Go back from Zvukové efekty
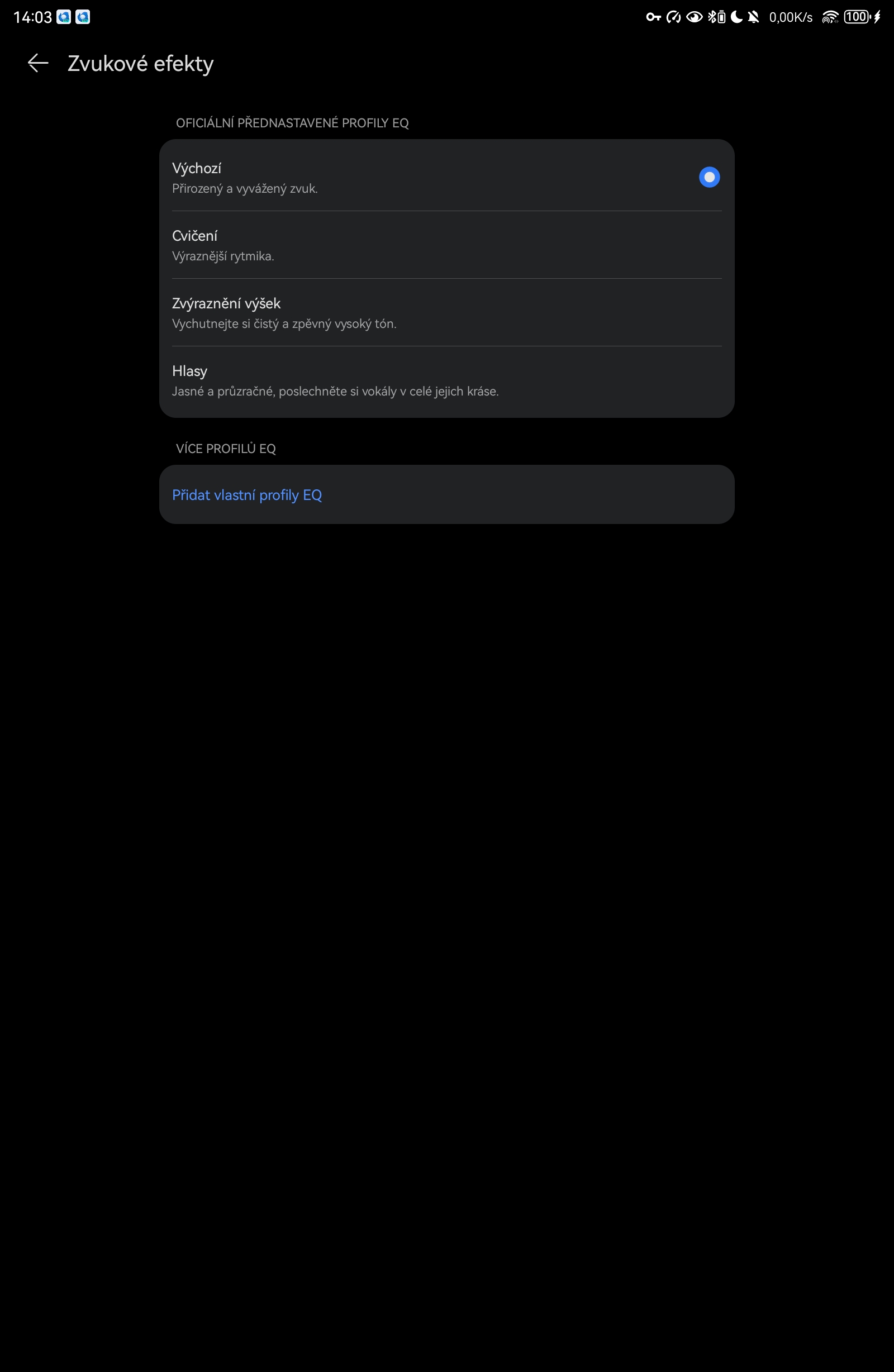Viewport: 894px width, 1372px height. point(38,63)
